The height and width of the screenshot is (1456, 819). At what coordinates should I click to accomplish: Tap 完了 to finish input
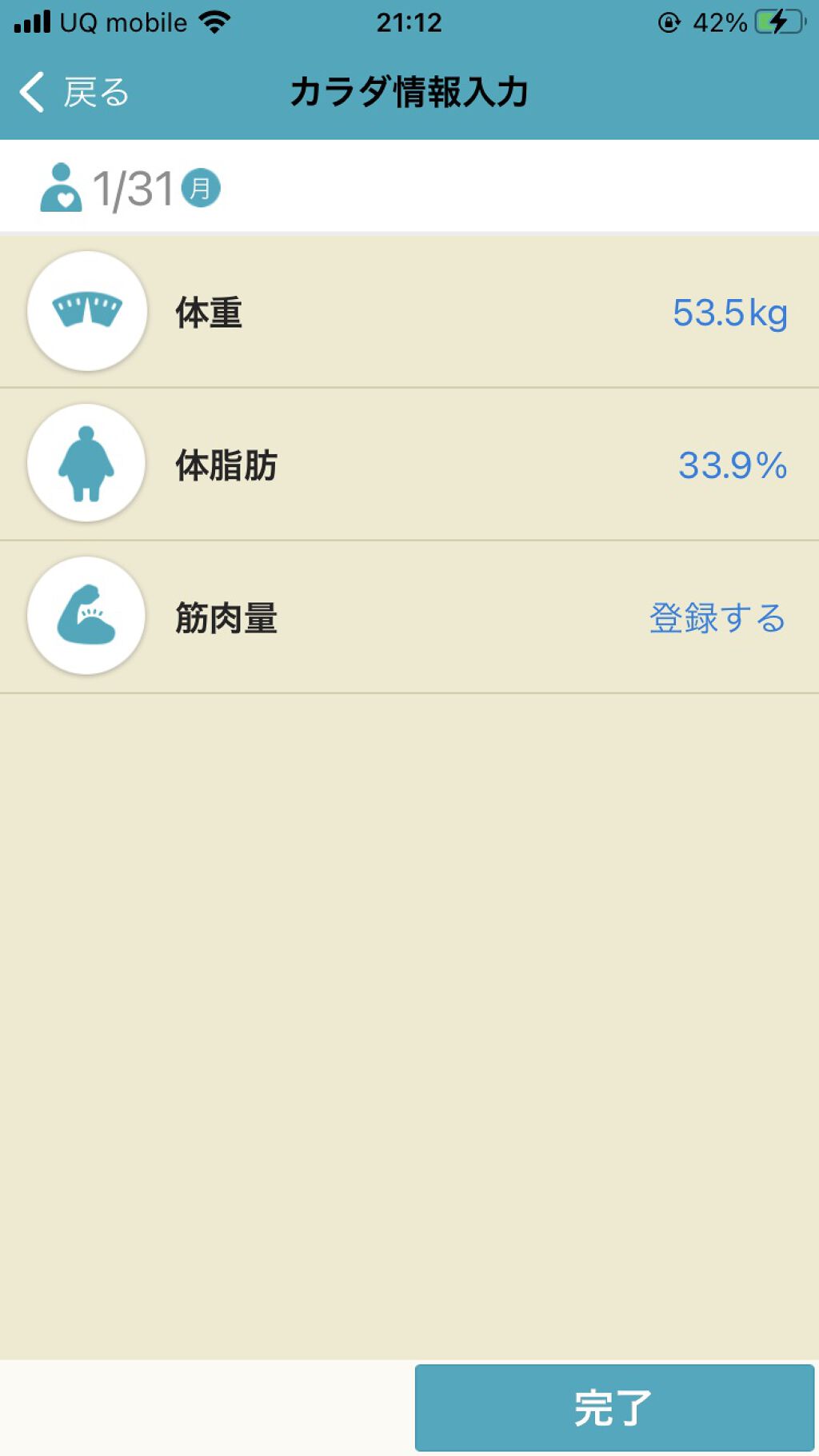click(613, 1407)
